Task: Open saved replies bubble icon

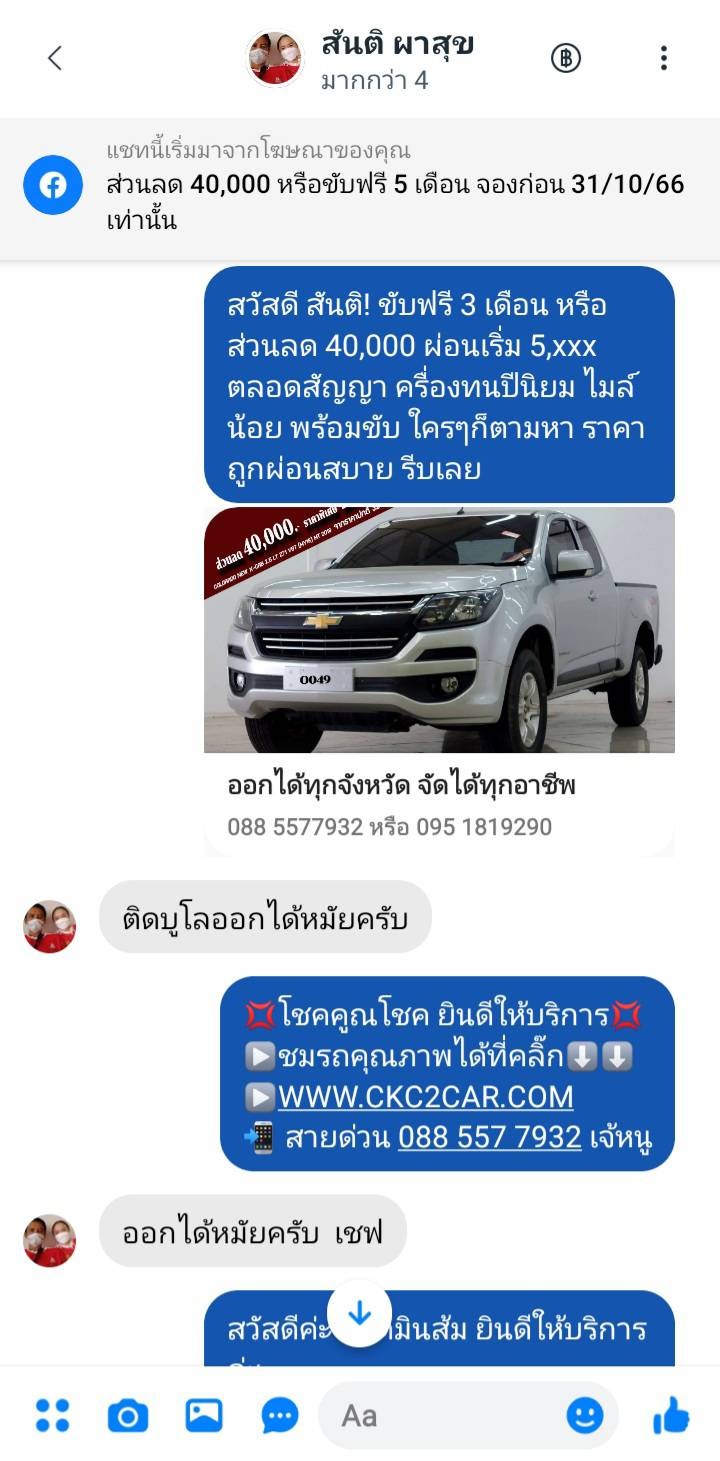Action: pyautogui.click(x=280, y=1415)
